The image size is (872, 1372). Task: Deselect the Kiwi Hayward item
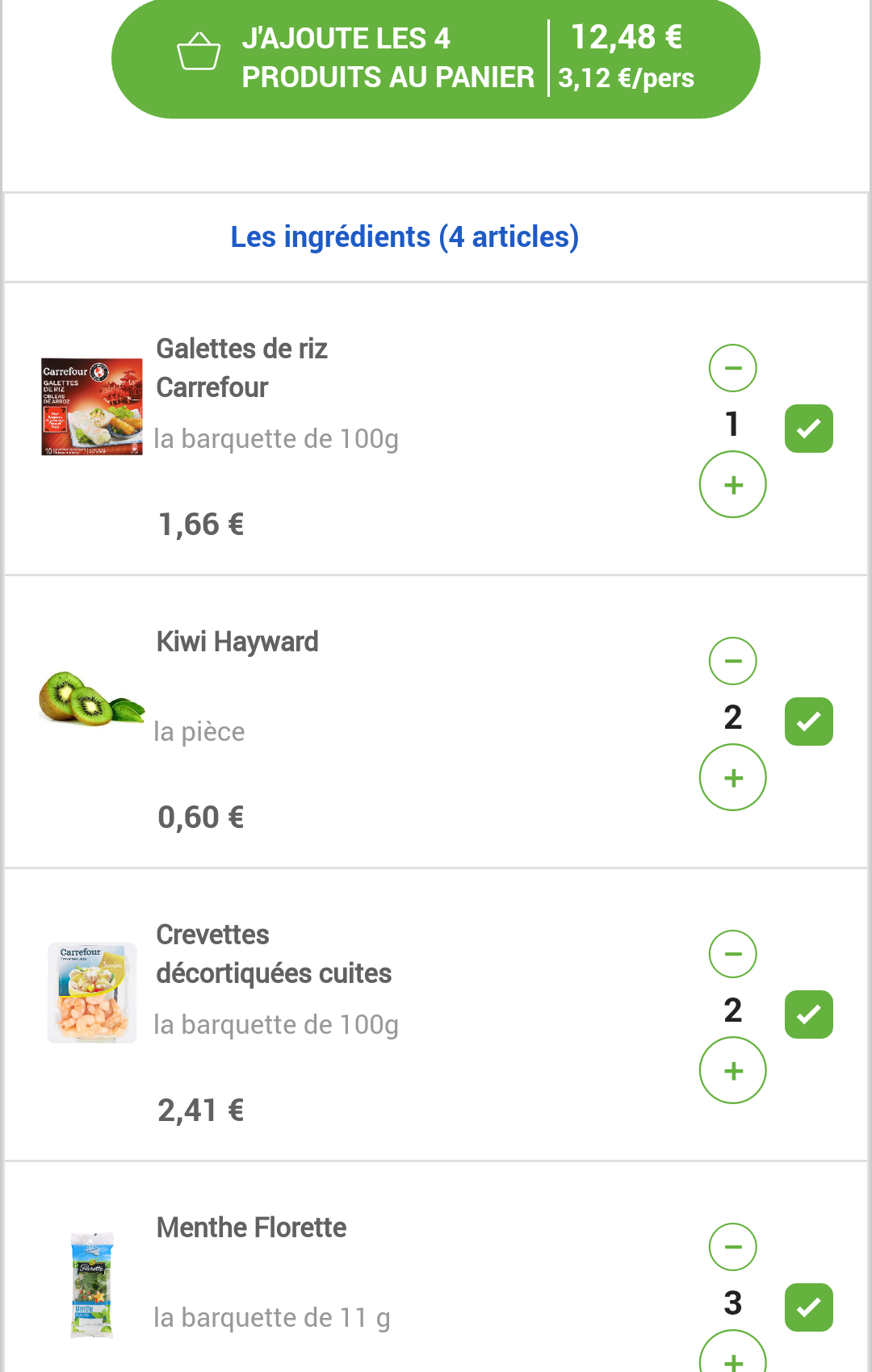click(808, 722)
